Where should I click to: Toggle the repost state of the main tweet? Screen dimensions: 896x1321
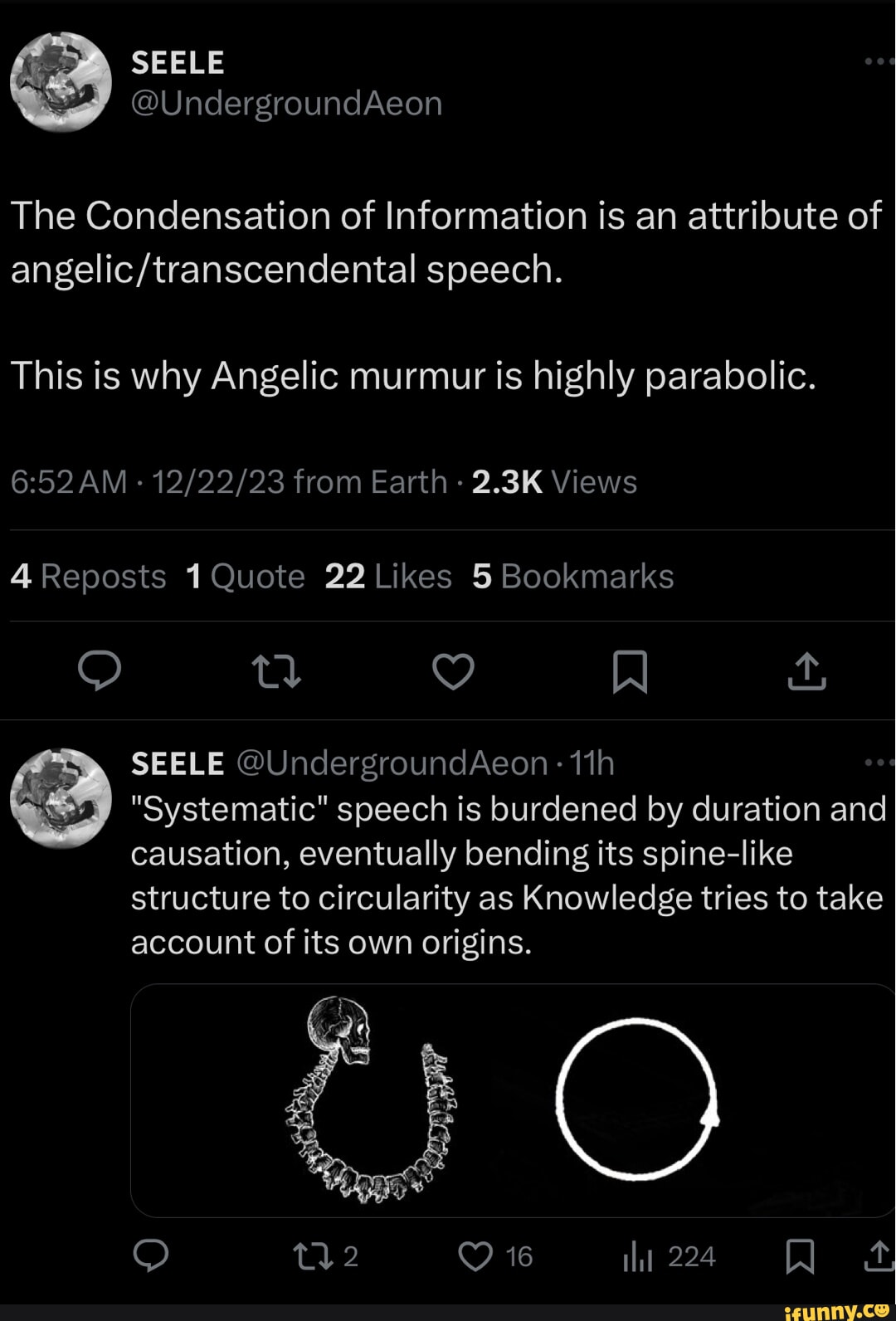coord(277,674)
